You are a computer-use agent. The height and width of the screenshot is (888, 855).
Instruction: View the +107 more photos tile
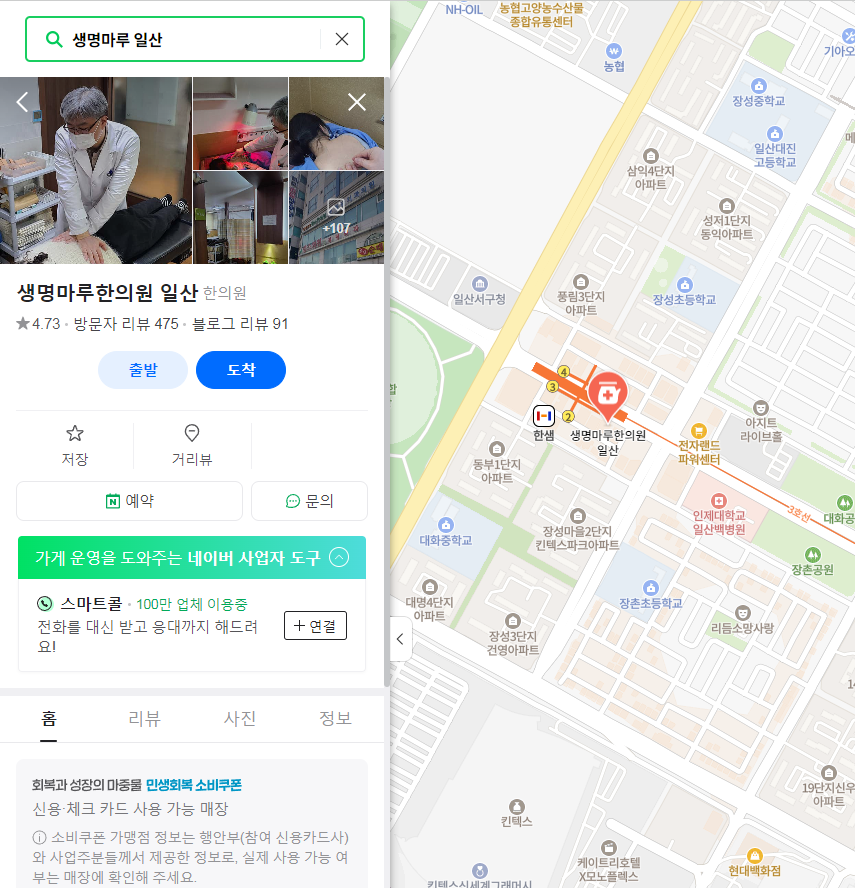coord(336,217)
